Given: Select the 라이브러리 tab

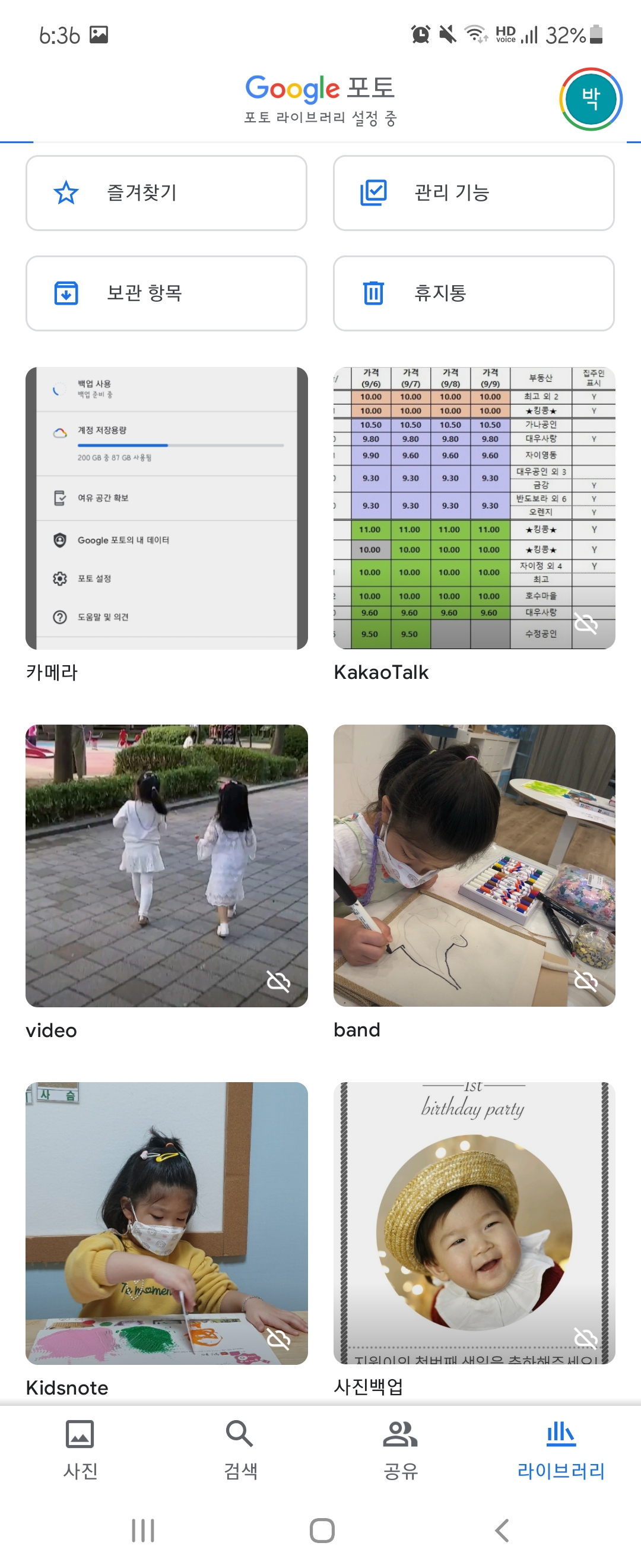Looking at the screenshot, I should pyautogui.click(x=560, y=1449).
